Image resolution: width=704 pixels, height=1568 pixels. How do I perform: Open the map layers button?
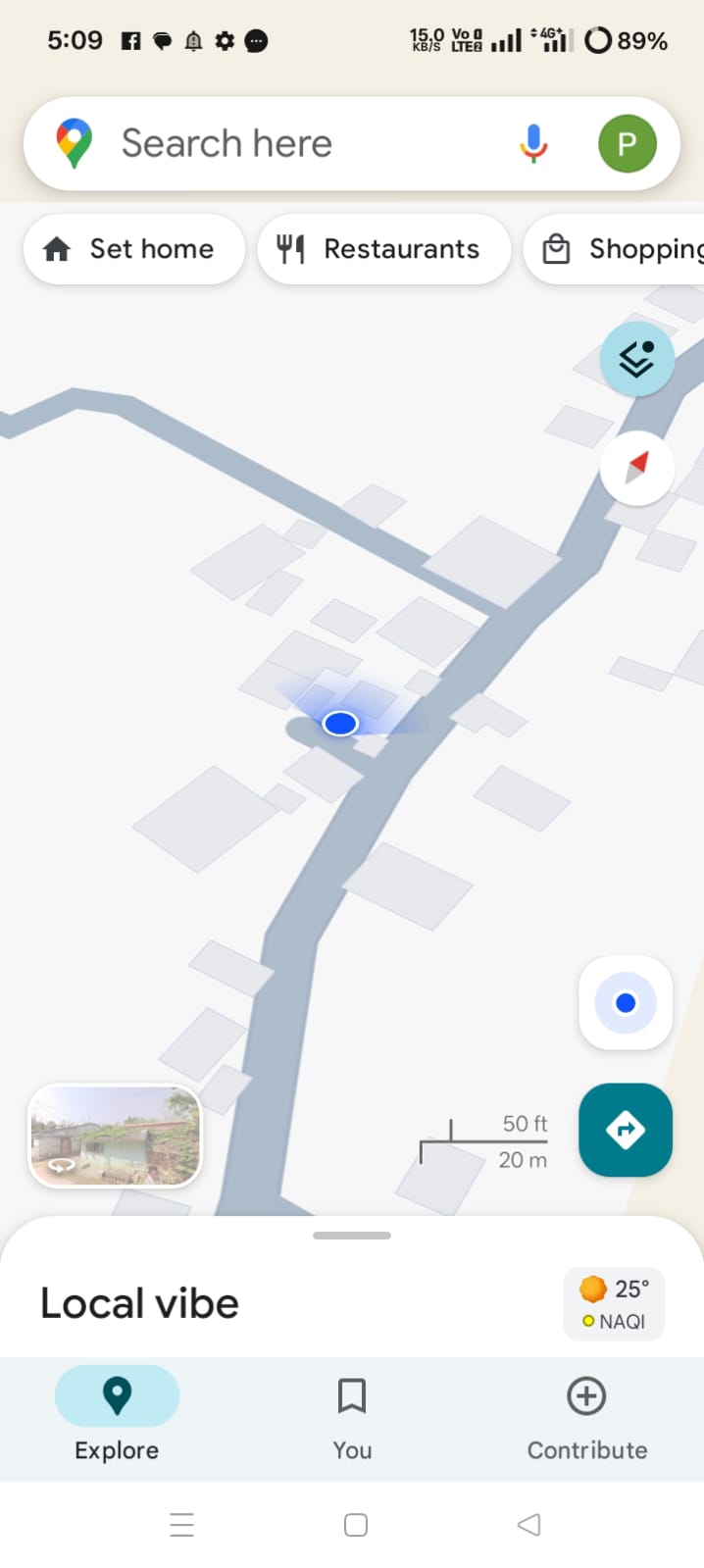click(636, 359)
